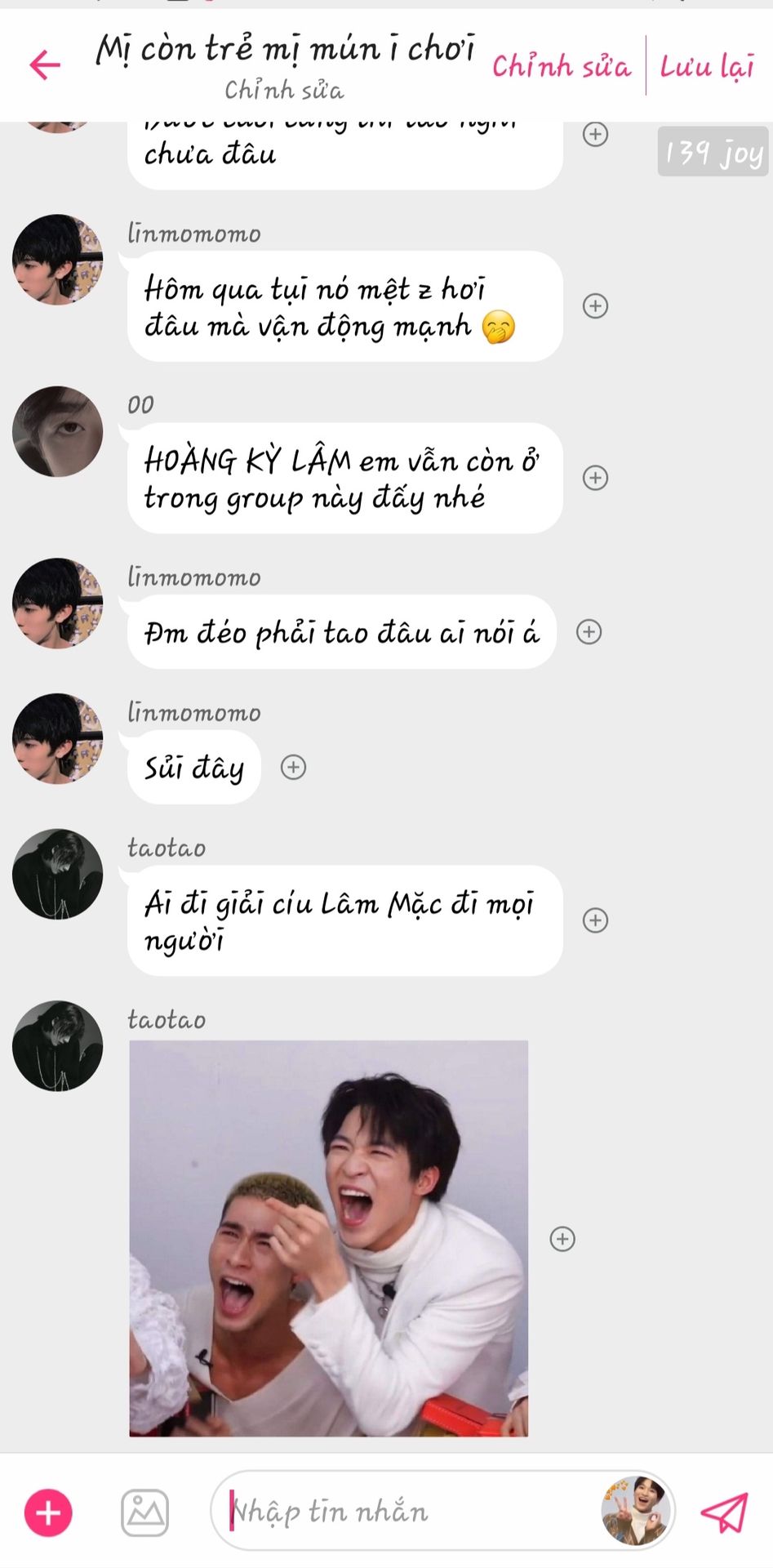Tap the pink add button at bottom
This screenshot has width=773, height=1568.
[48, 1512]
